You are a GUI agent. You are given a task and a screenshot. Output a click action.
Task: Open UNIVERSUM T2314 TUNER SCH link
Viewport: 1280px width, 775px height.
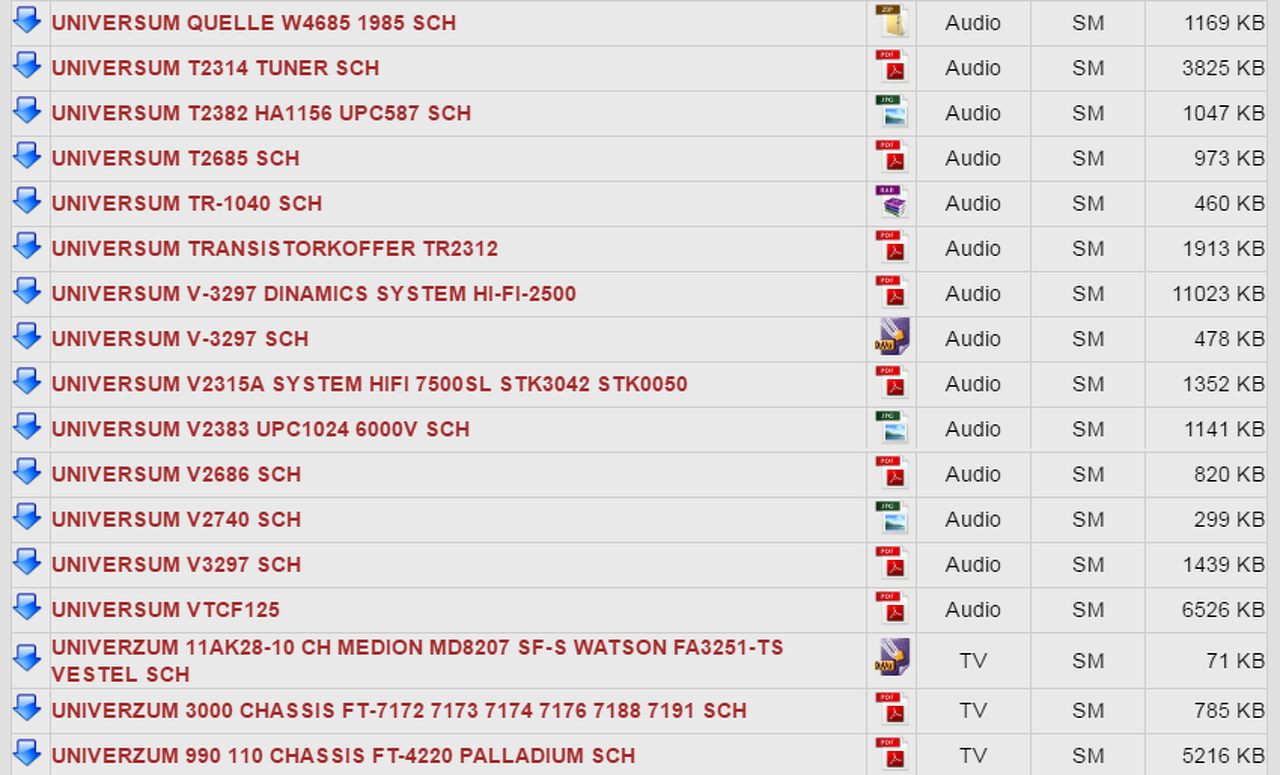click(x=215, y=68)
